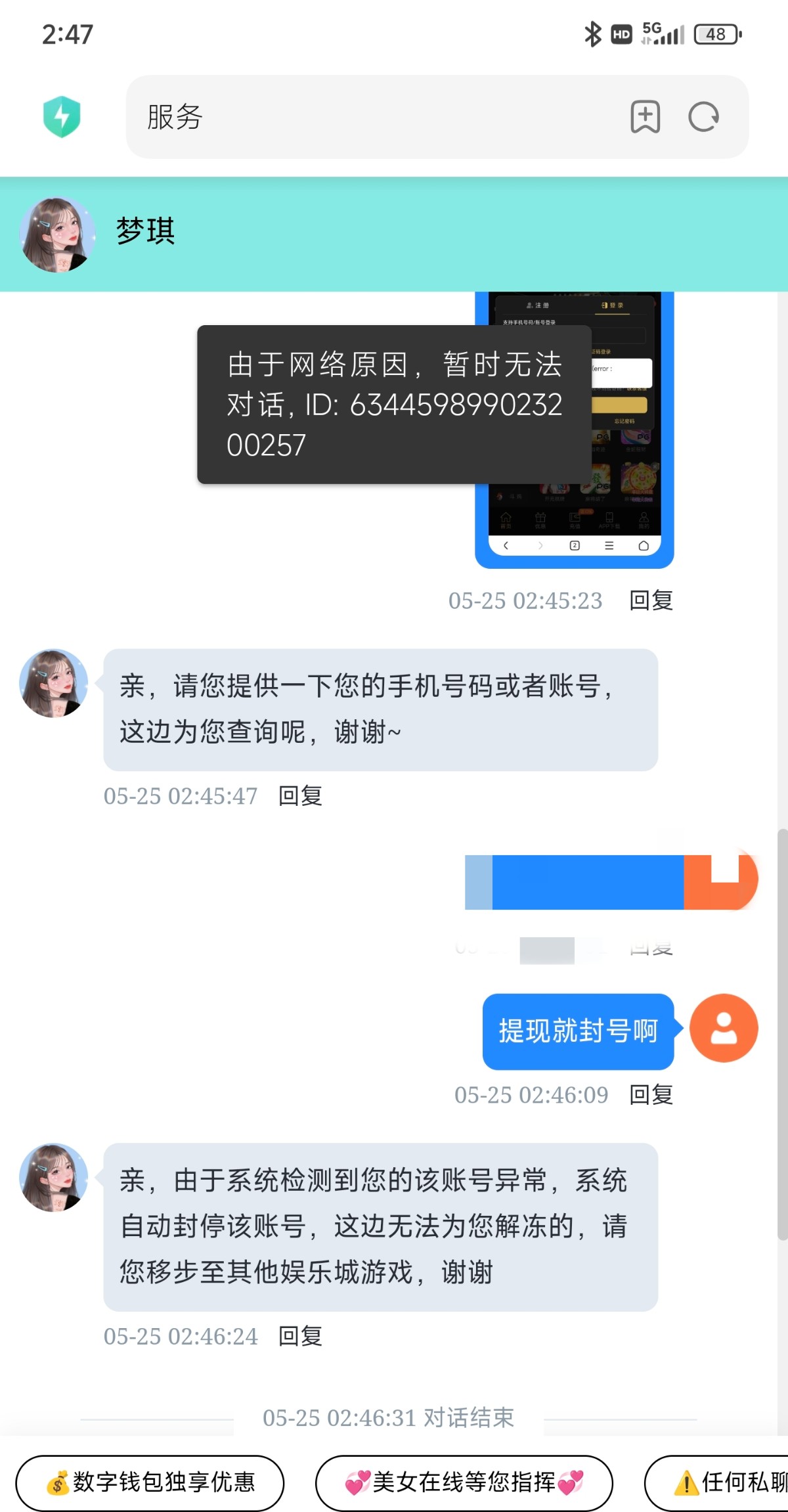Reply to the 02:45:47 agent message
The image size is (788, 1512).
coord(300,796)
